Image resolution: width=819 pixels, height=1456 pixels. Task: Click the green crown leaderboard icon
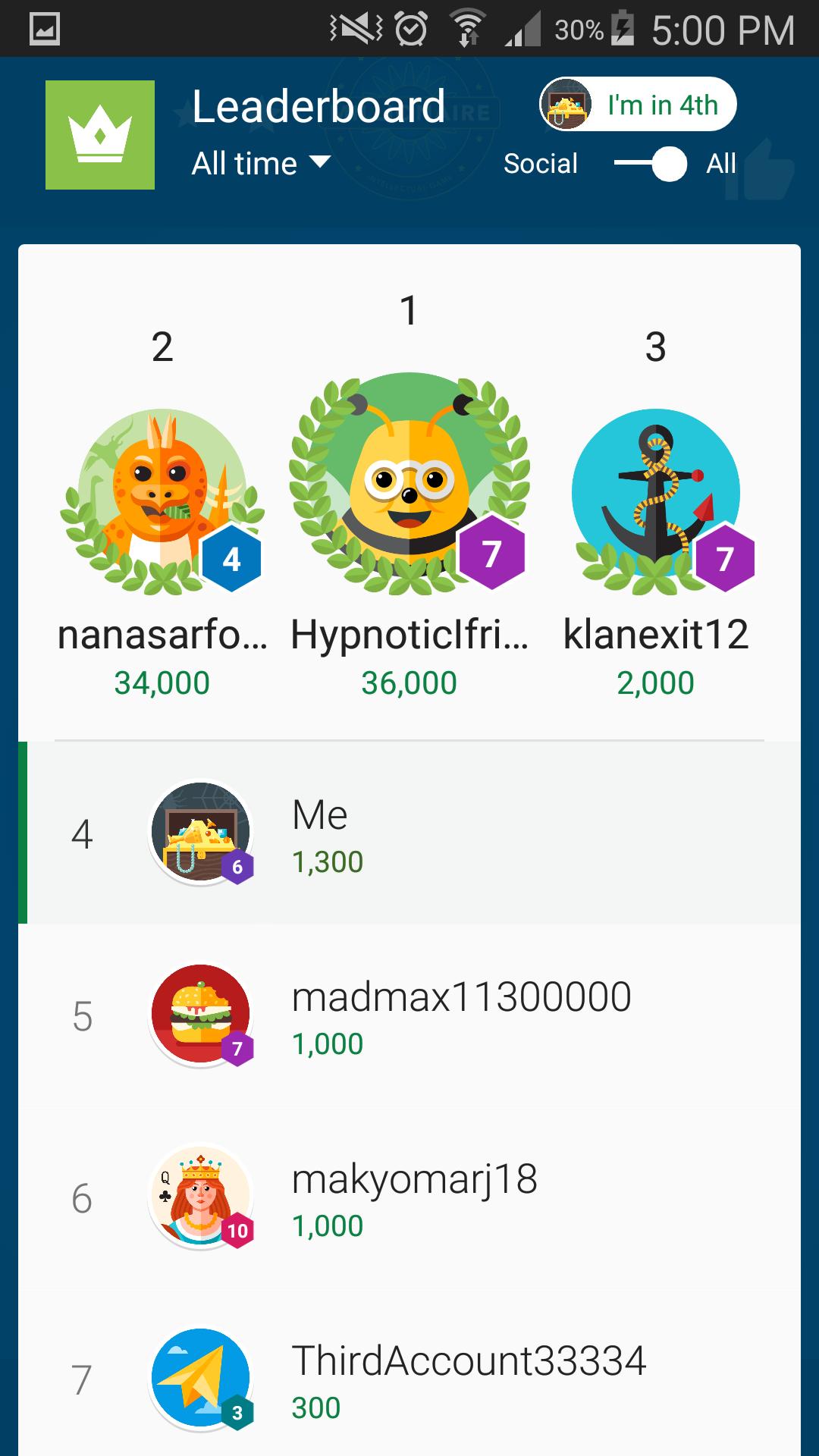101,133
